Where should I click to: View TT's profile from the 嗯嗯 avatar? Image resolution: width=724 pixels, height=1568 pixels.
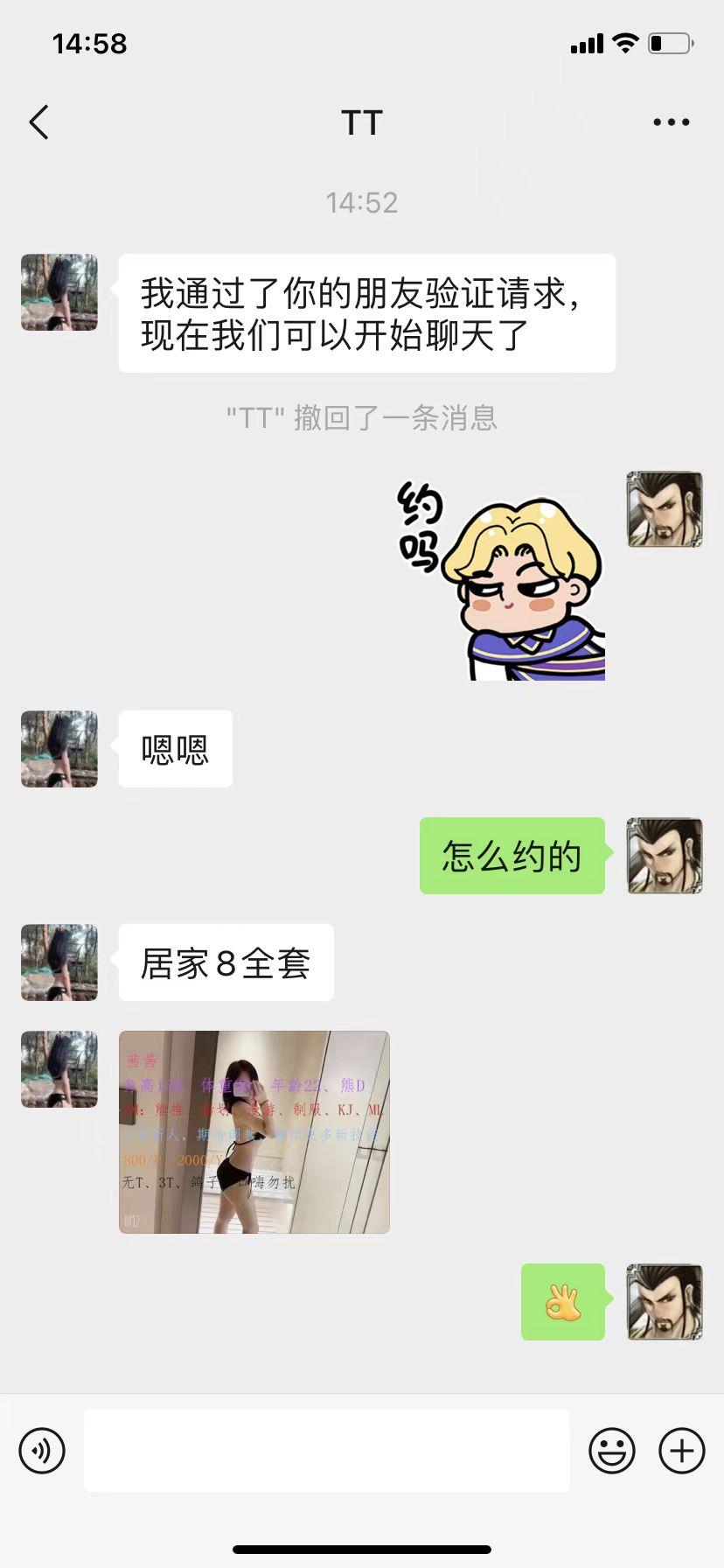tap(59, 749)
